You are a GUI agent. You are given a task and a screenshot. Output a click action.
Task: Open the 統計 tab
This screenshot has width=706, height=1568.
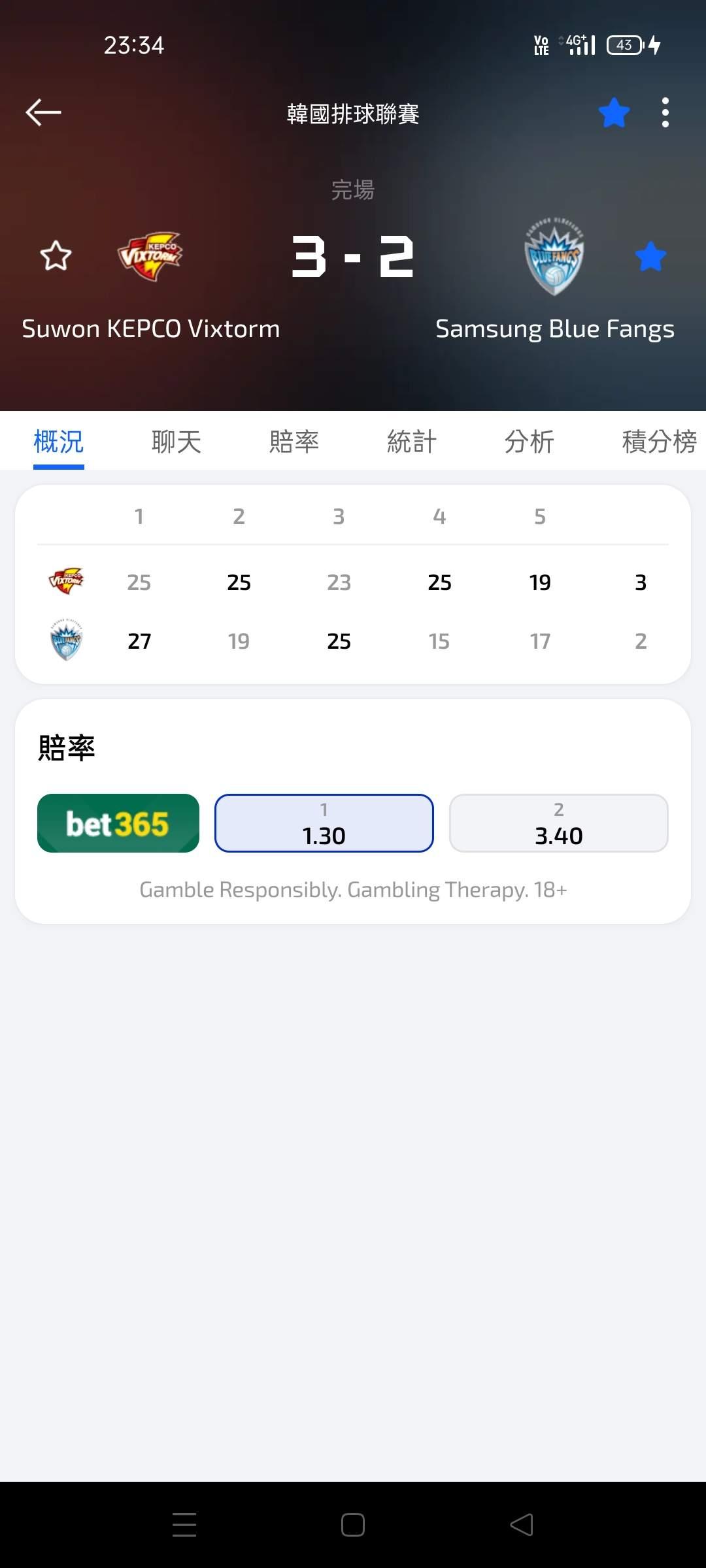pos(411,442)
